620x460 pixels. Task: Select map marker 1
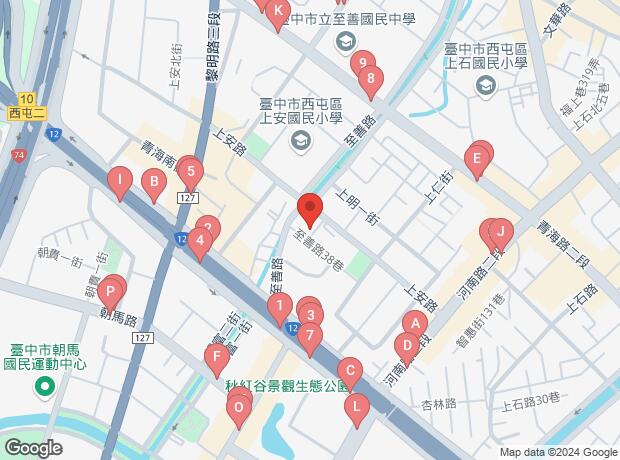click(281, 306)
